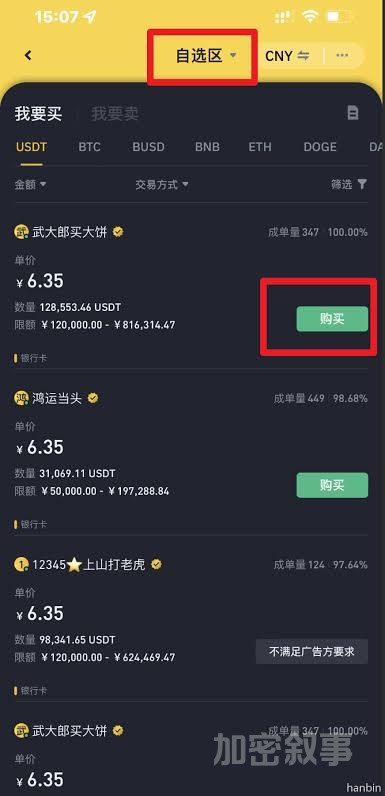Change the CNY fiat currency
The image size is (385, 796).
coord(287,56)
